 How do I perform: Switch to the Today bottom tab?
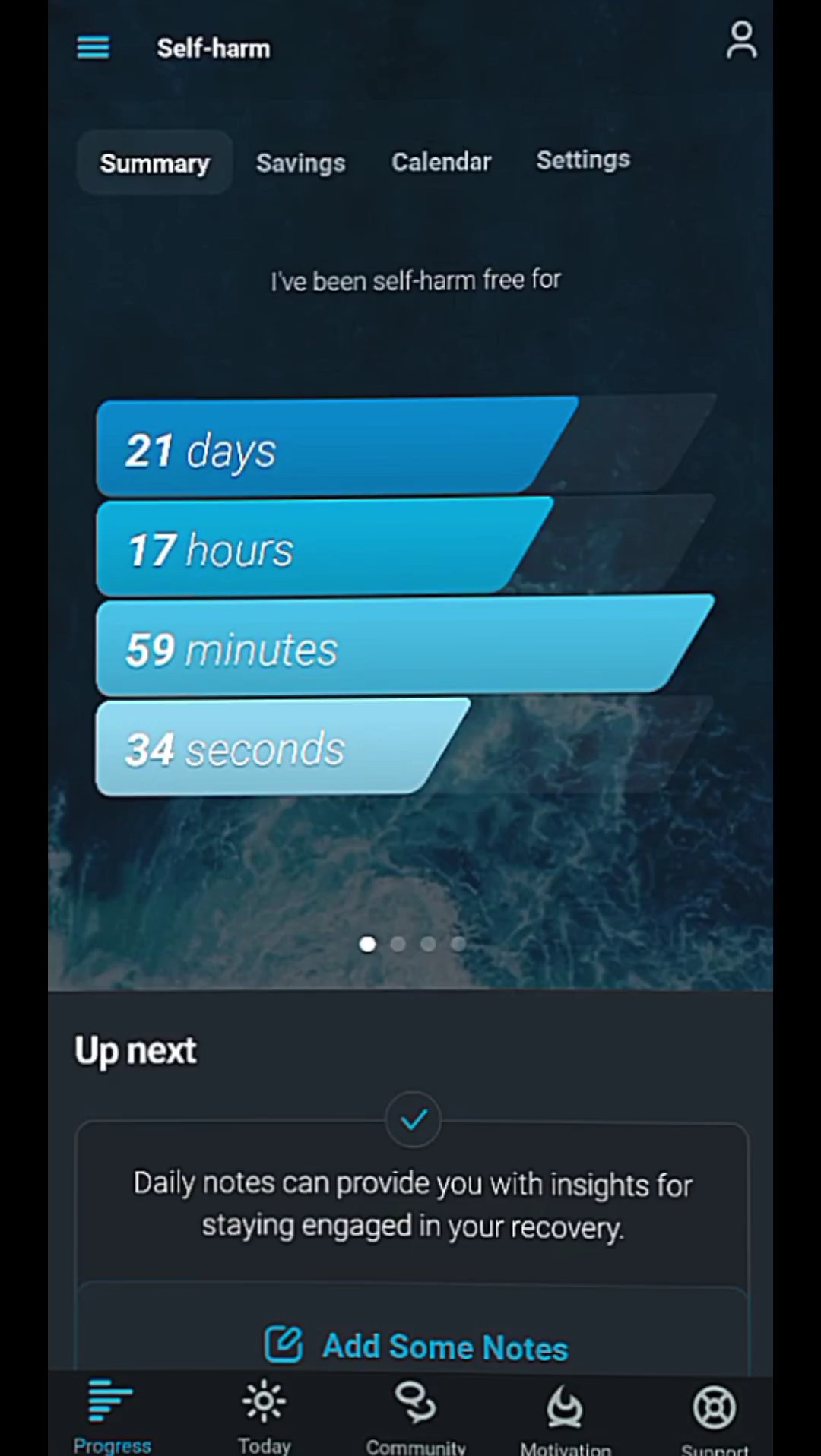264,1414
